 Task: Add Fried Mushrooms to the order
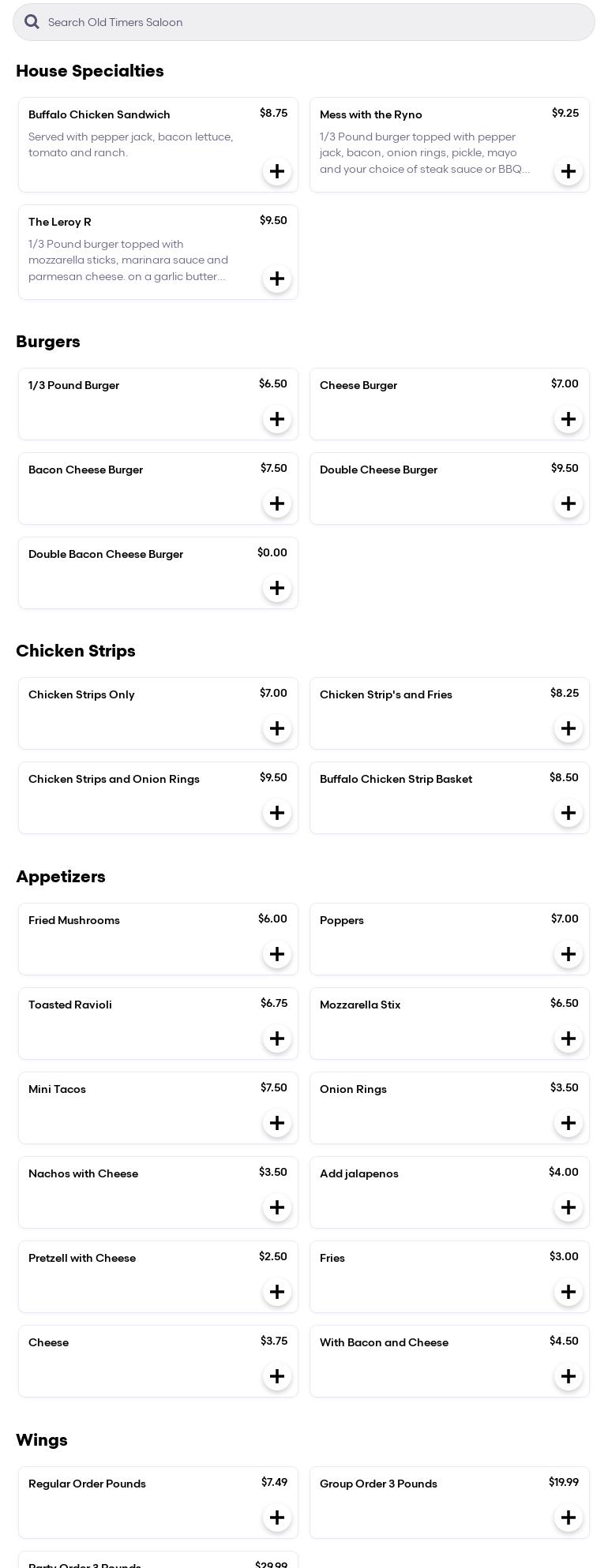[x=277, y=954]
